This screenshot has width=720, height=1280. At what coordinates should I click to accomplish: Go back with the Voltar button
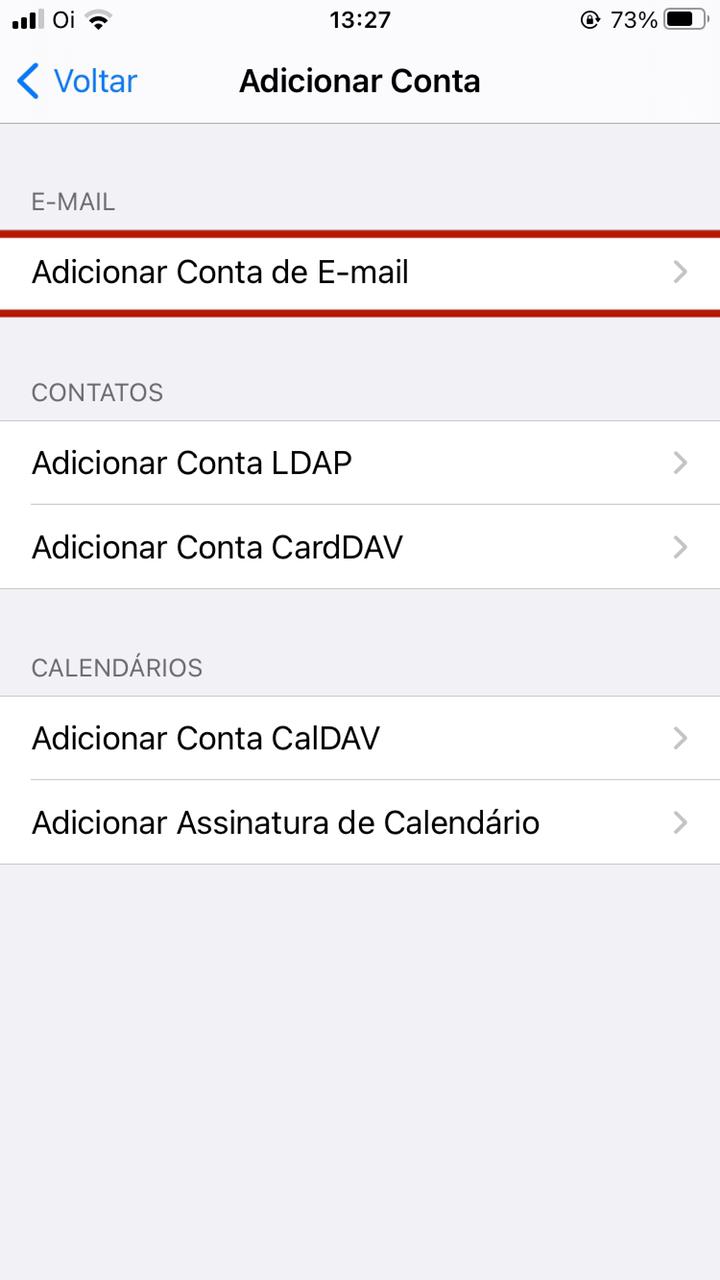(x=78, y=81)
